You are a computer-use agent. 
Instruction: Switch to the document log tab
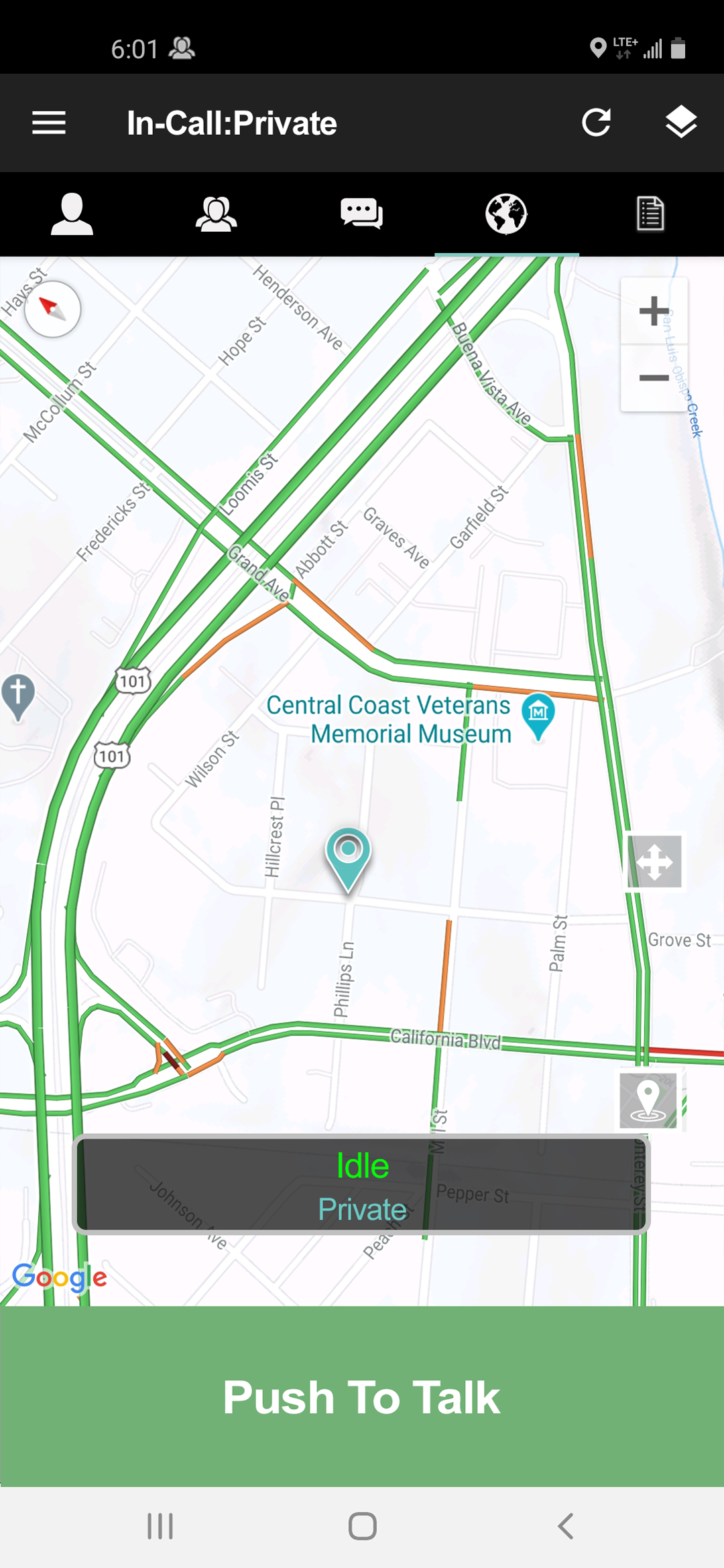click(650, 214)
